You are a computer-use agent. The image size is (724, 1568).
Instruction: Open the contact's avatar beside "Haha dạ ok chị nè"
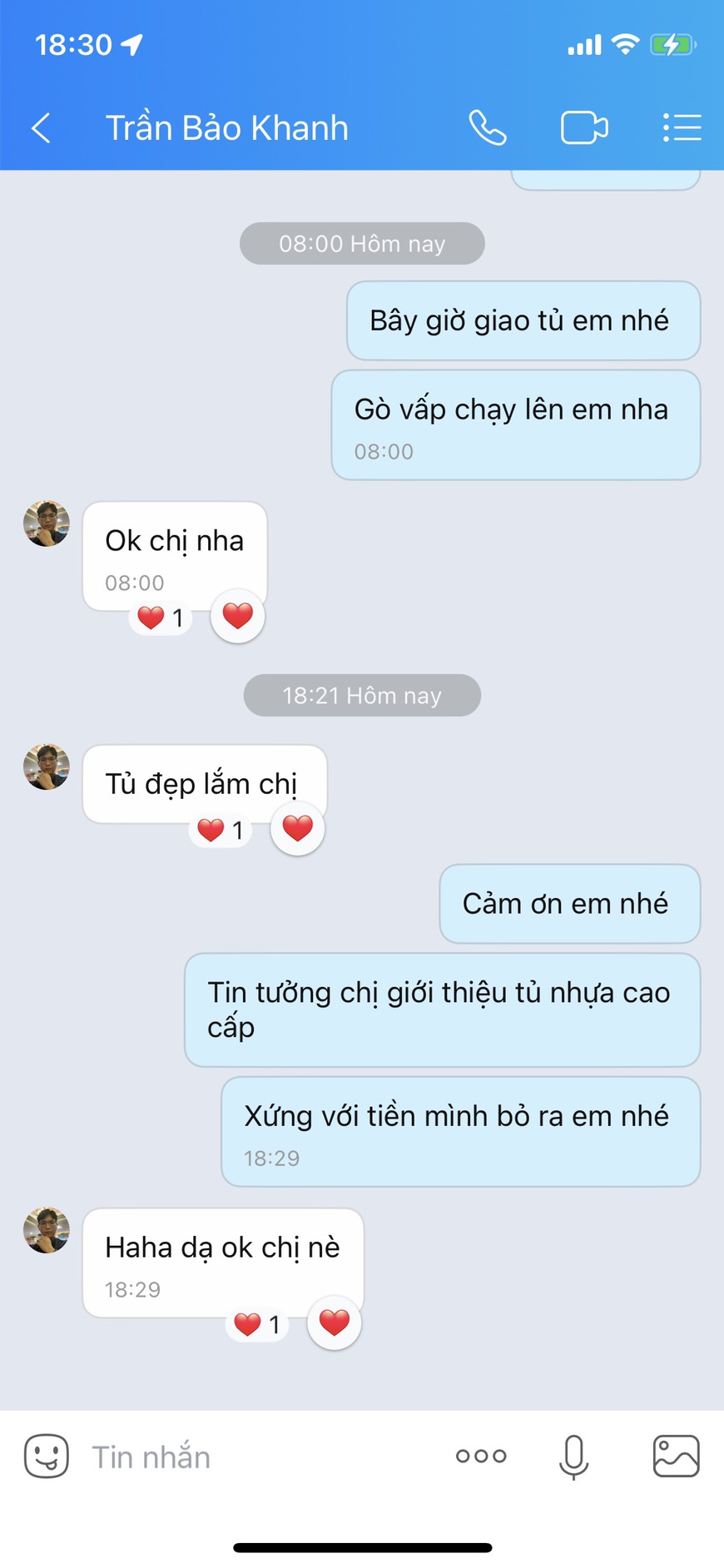click(x=47, y=1230)
